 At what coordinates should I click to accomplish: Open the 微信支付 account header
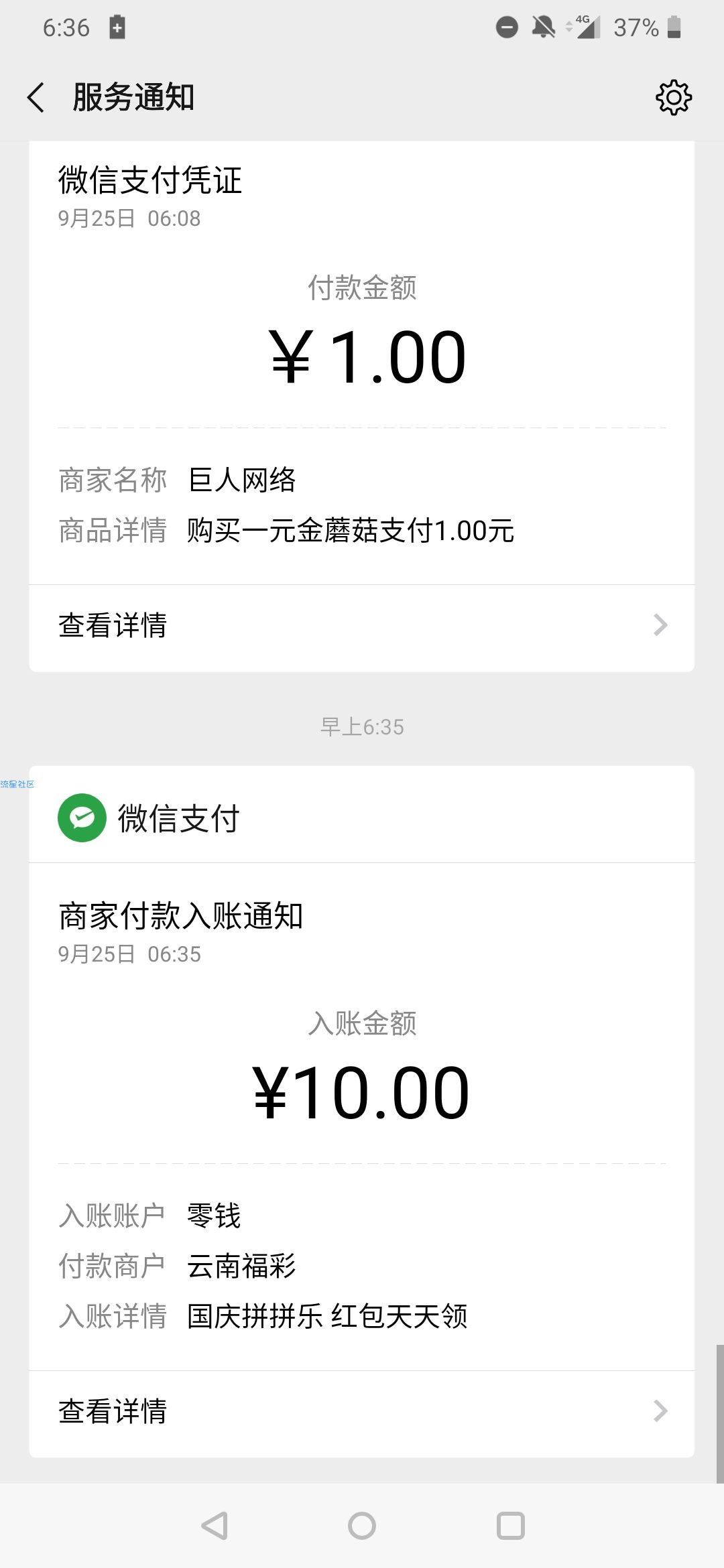[x=362, y=818]
